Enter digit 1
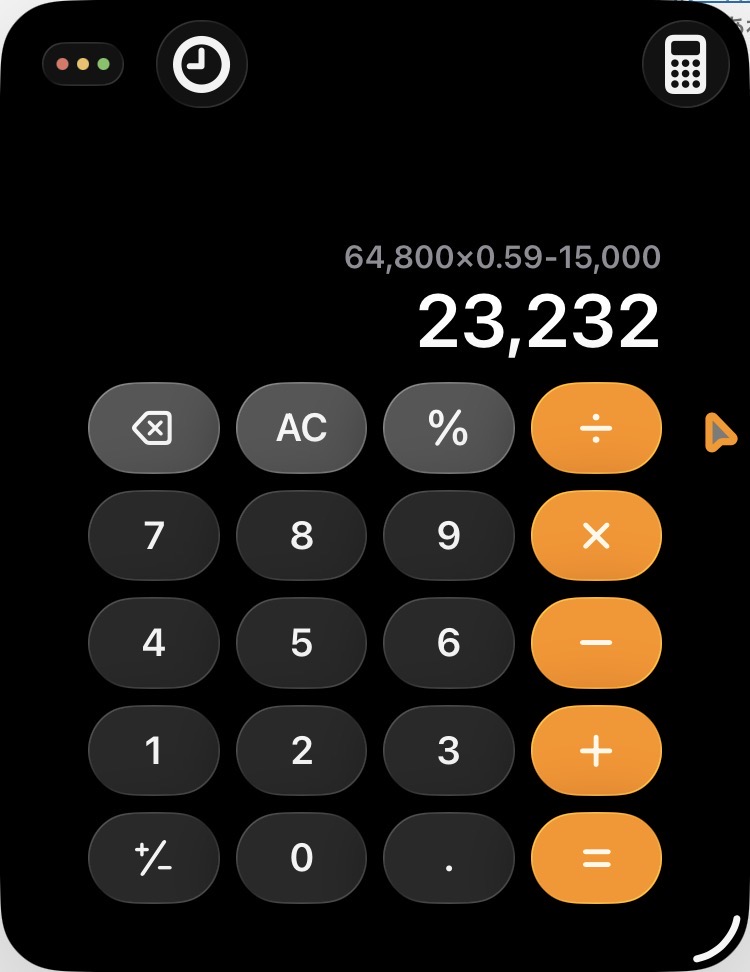 (153, 751)
